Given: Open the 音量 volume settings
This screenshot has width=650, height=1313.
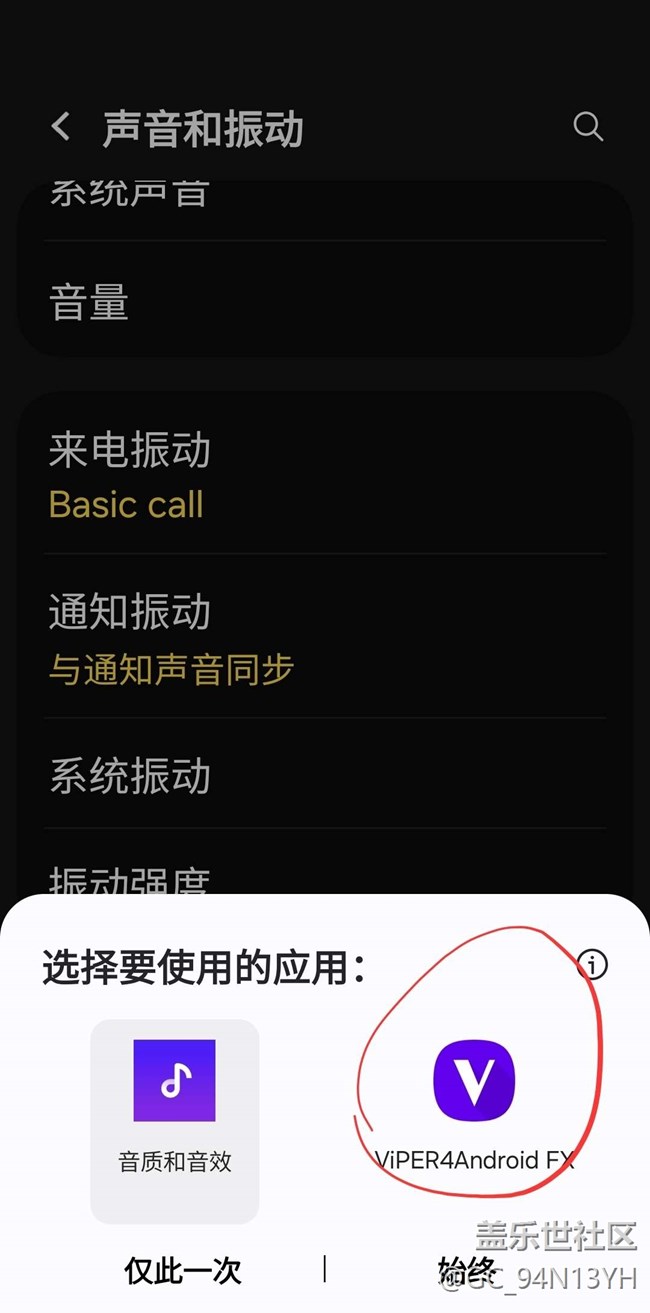Looking at the screenshot, I should [325, 301].
